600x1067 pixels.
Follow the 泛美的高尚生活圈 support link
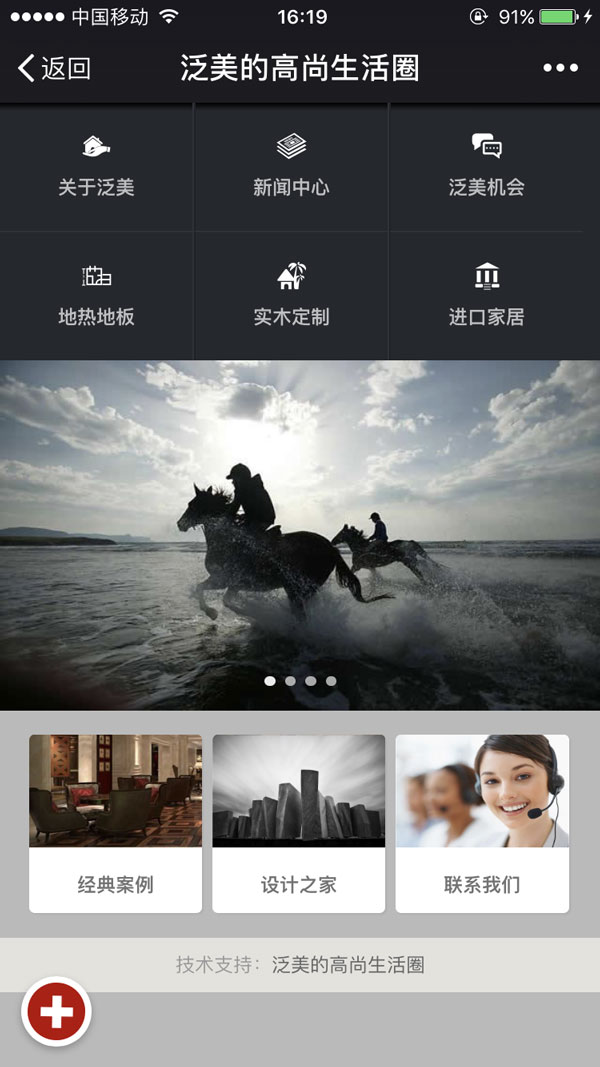(x=348, y=965)
